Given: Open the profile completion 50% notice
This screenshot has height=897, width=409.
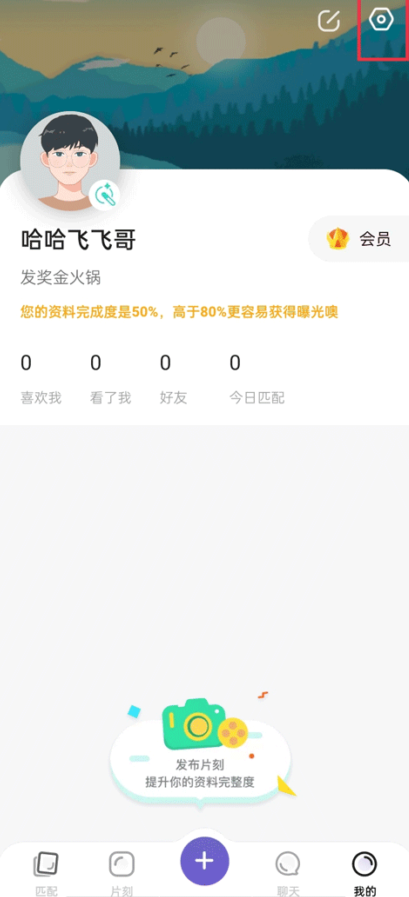Looking at the screenshot, I should pyautogui.click(x=179, y=312).
